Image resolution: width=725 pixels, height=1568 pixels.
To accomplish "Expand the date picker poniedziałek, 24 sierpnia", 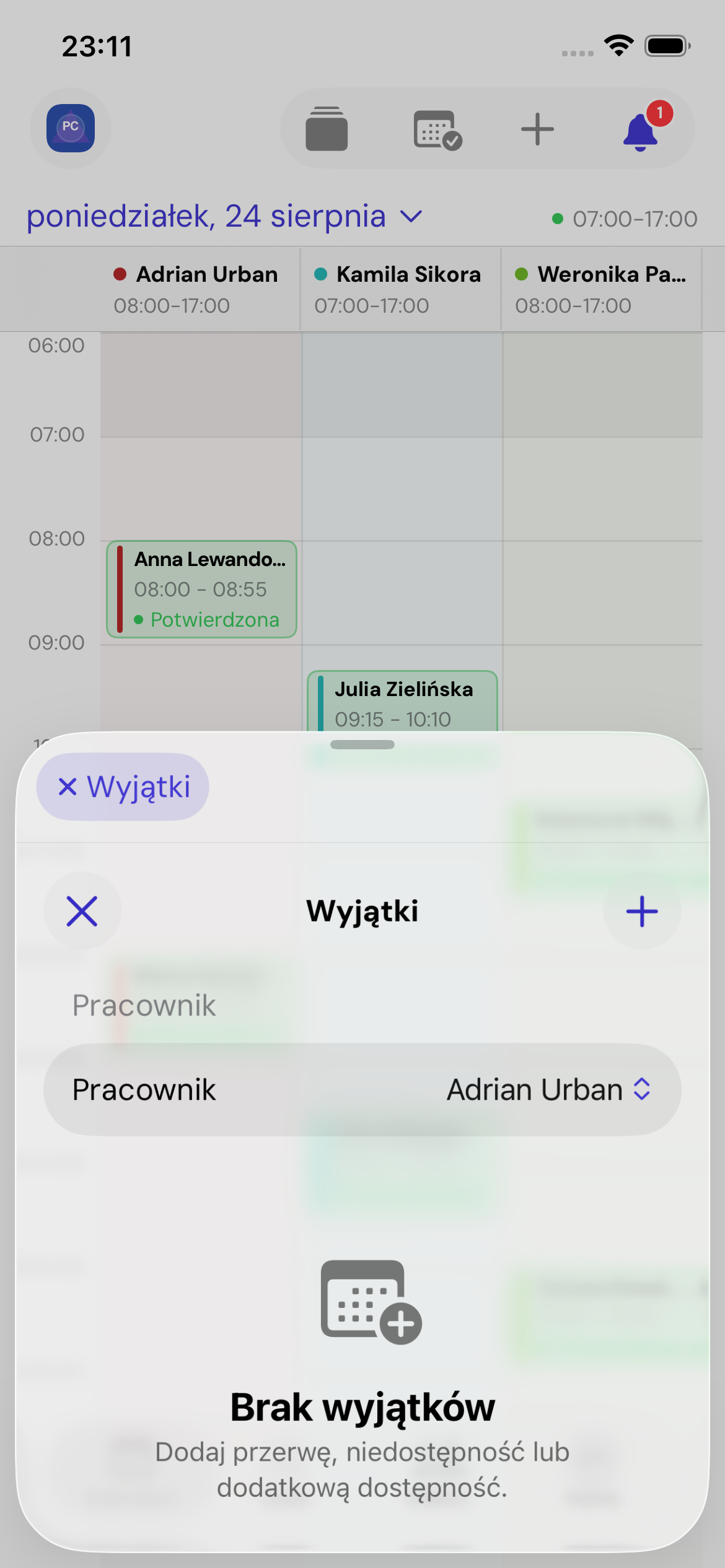I will 224,217.
